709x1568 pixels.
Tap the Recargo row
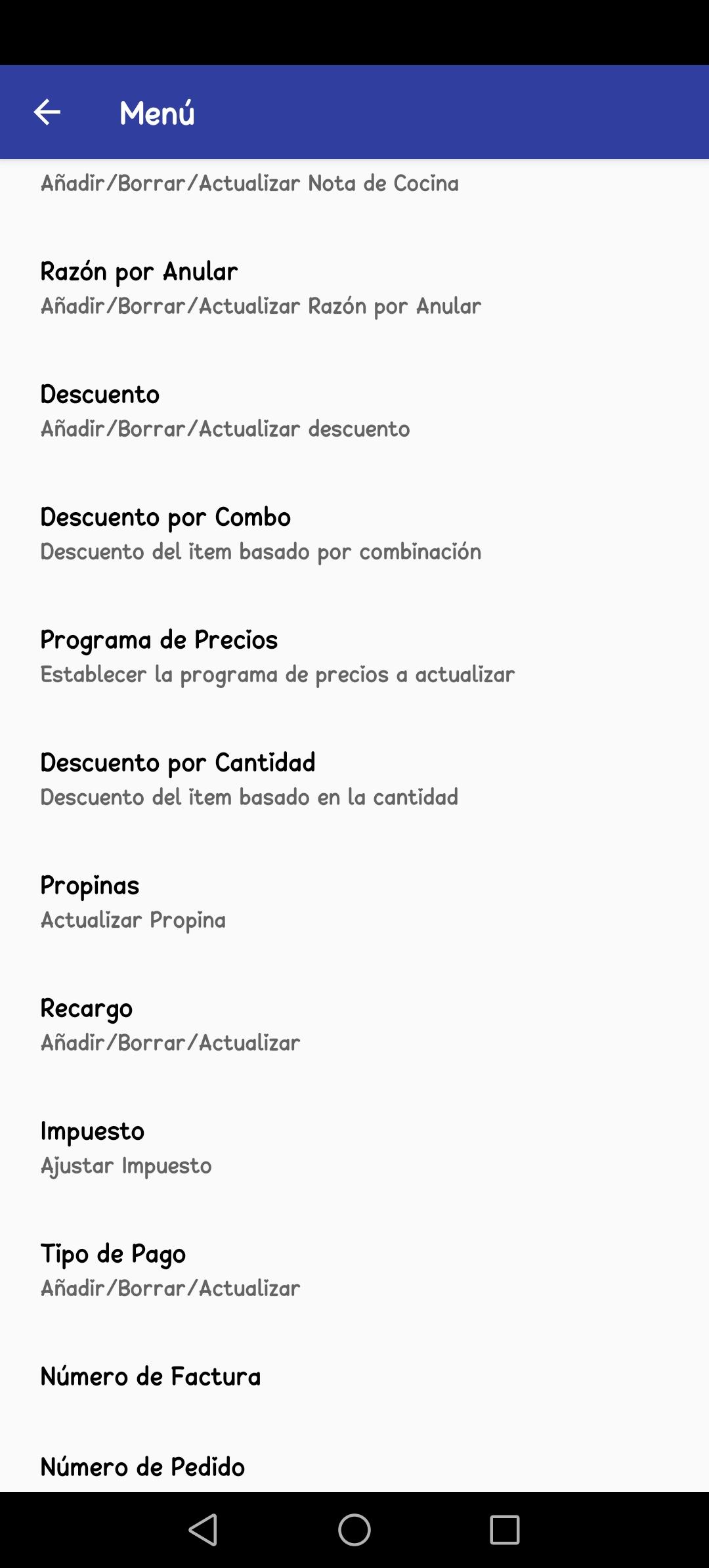pos(354,1025)
